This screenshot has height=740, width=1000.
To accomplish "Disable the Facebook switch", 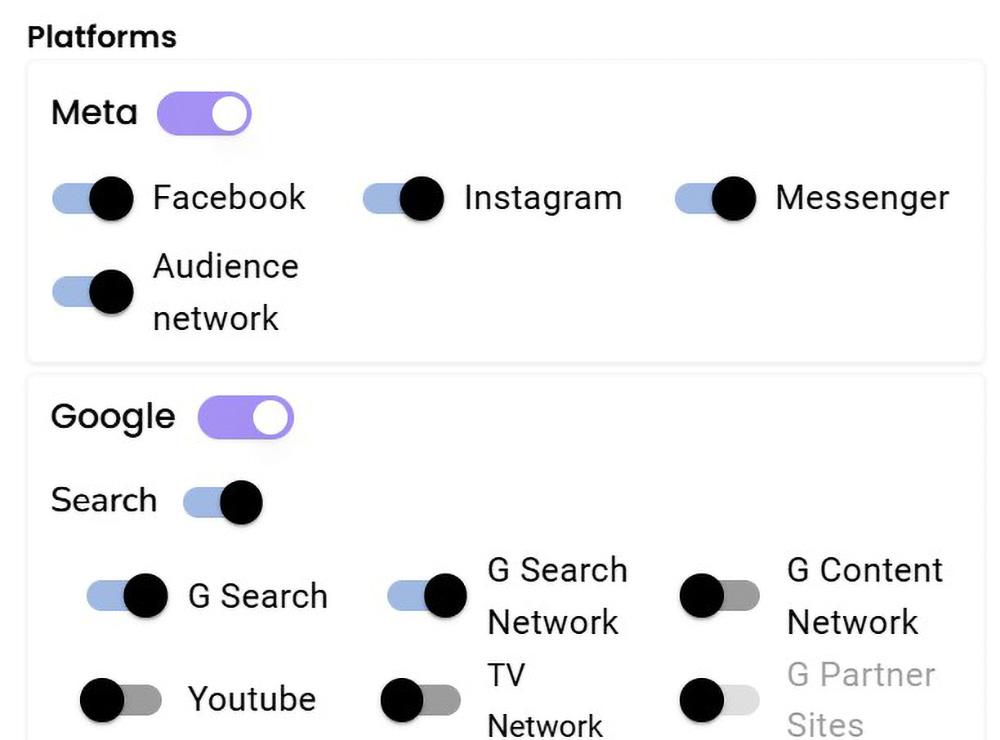I will [93, 198].
